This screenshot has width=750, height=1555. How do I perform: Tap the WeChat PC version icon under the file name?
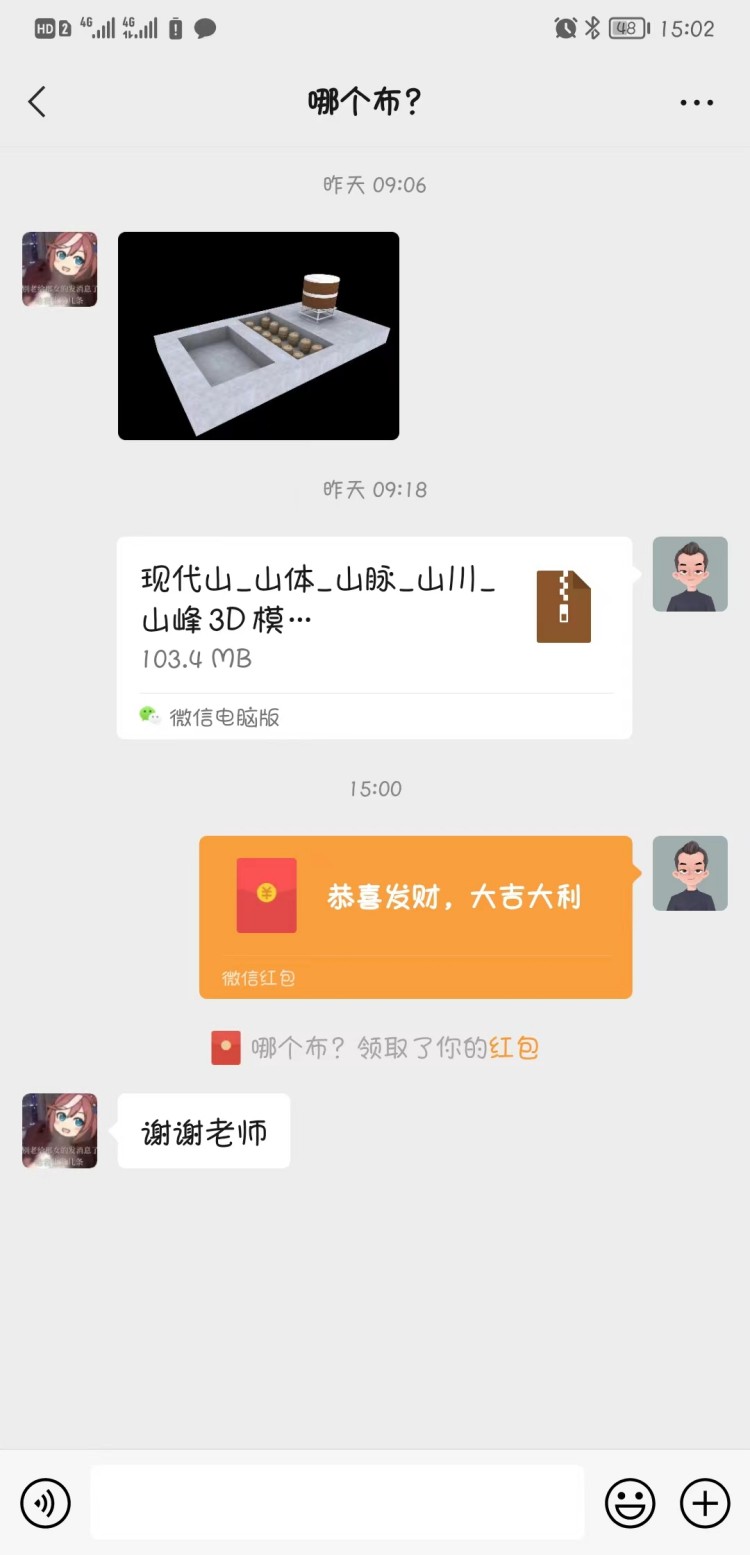pos(150,716)
